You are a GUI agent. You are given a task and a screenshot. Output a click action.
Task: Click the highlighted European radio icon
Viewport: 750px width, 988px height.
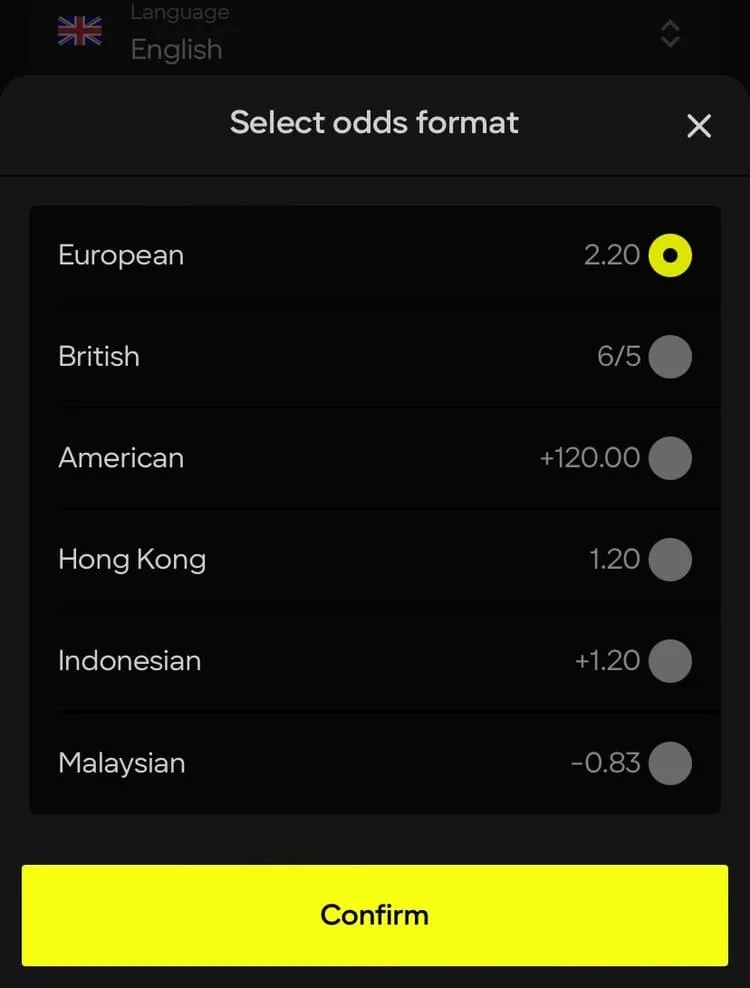(x=671, y=255)
